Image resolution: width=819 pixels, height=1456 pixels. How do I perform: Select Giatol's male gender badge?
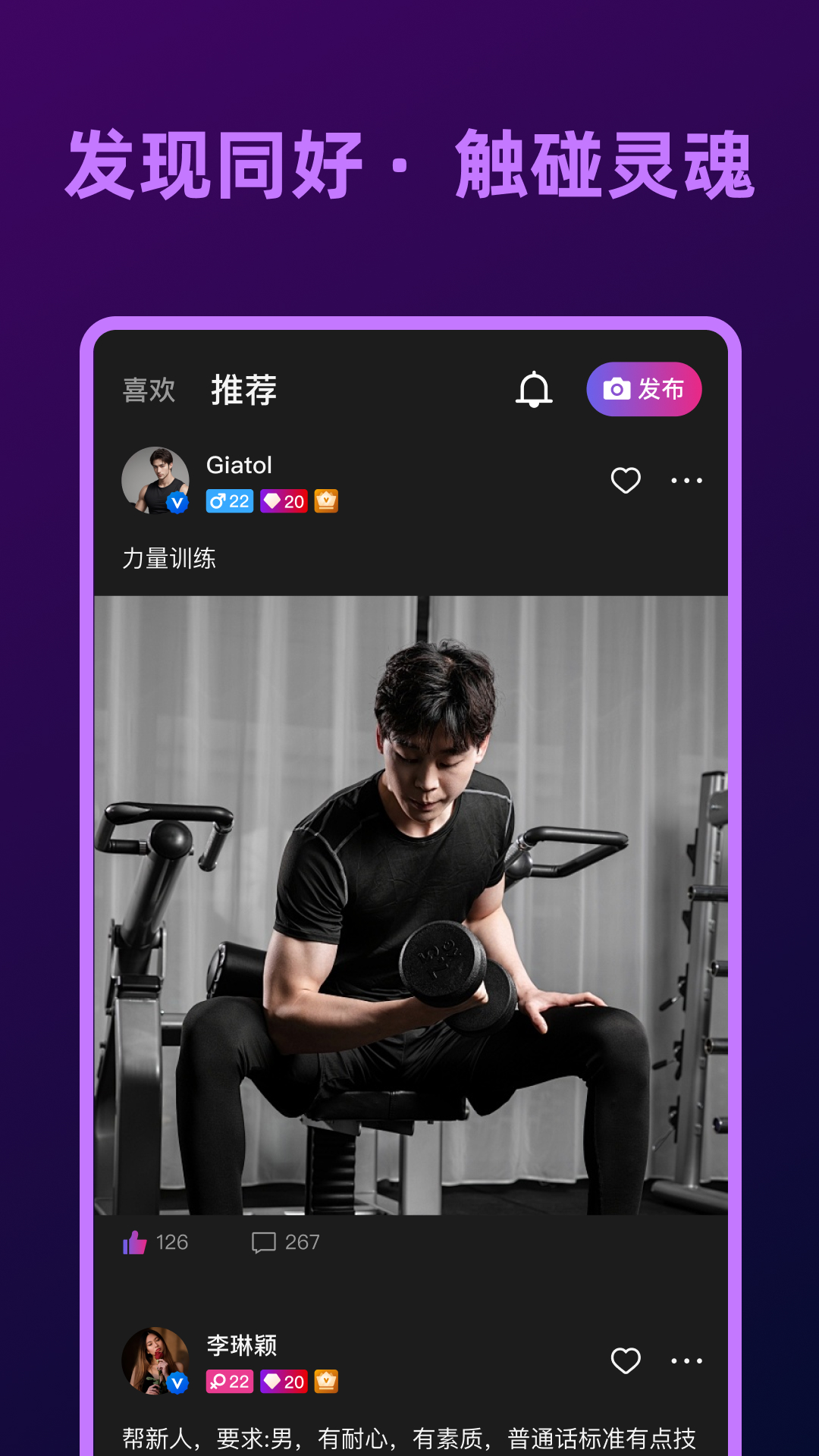click(229, 502)
